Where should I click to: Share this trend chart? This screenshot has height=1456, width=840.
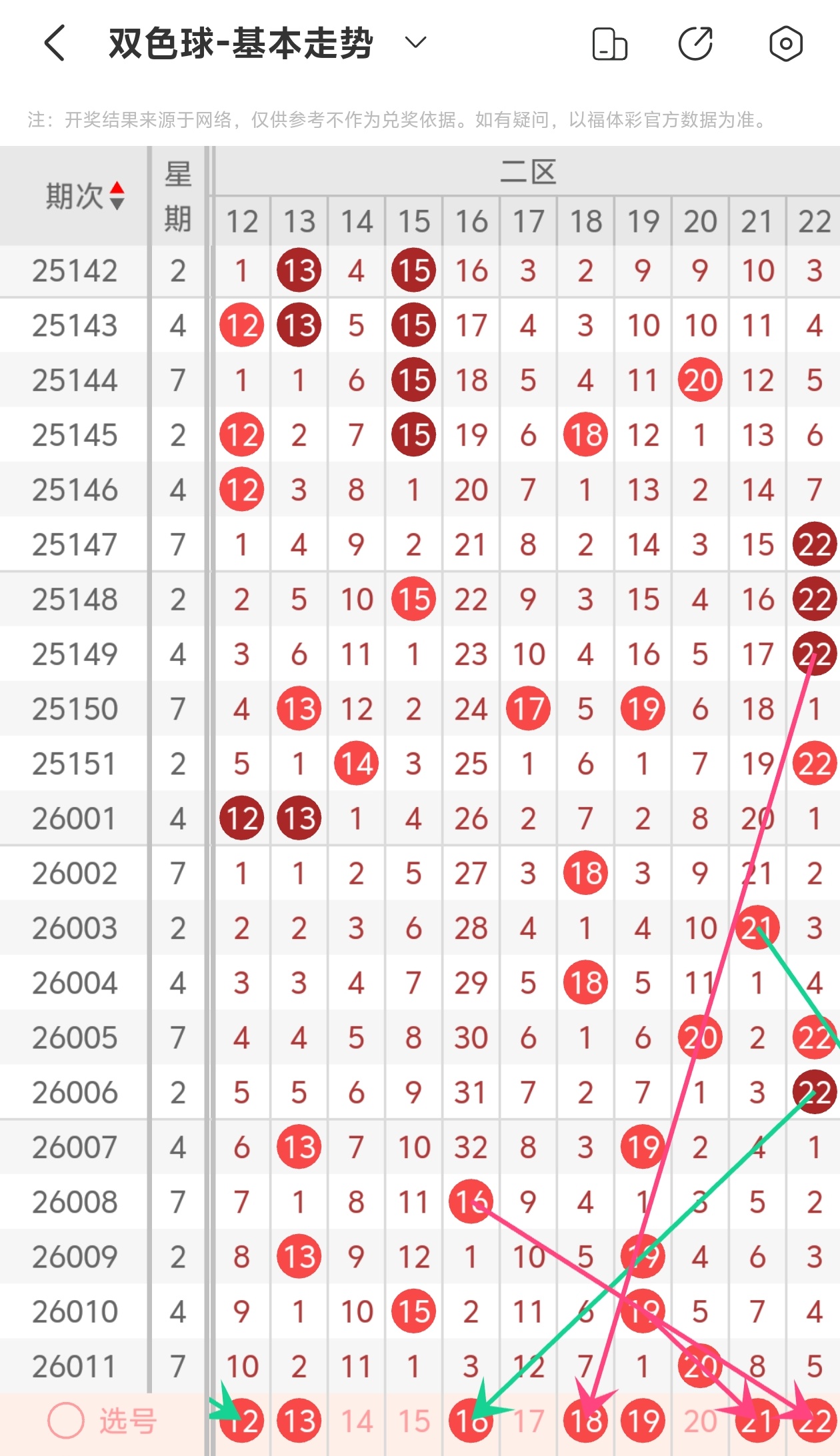695,44
